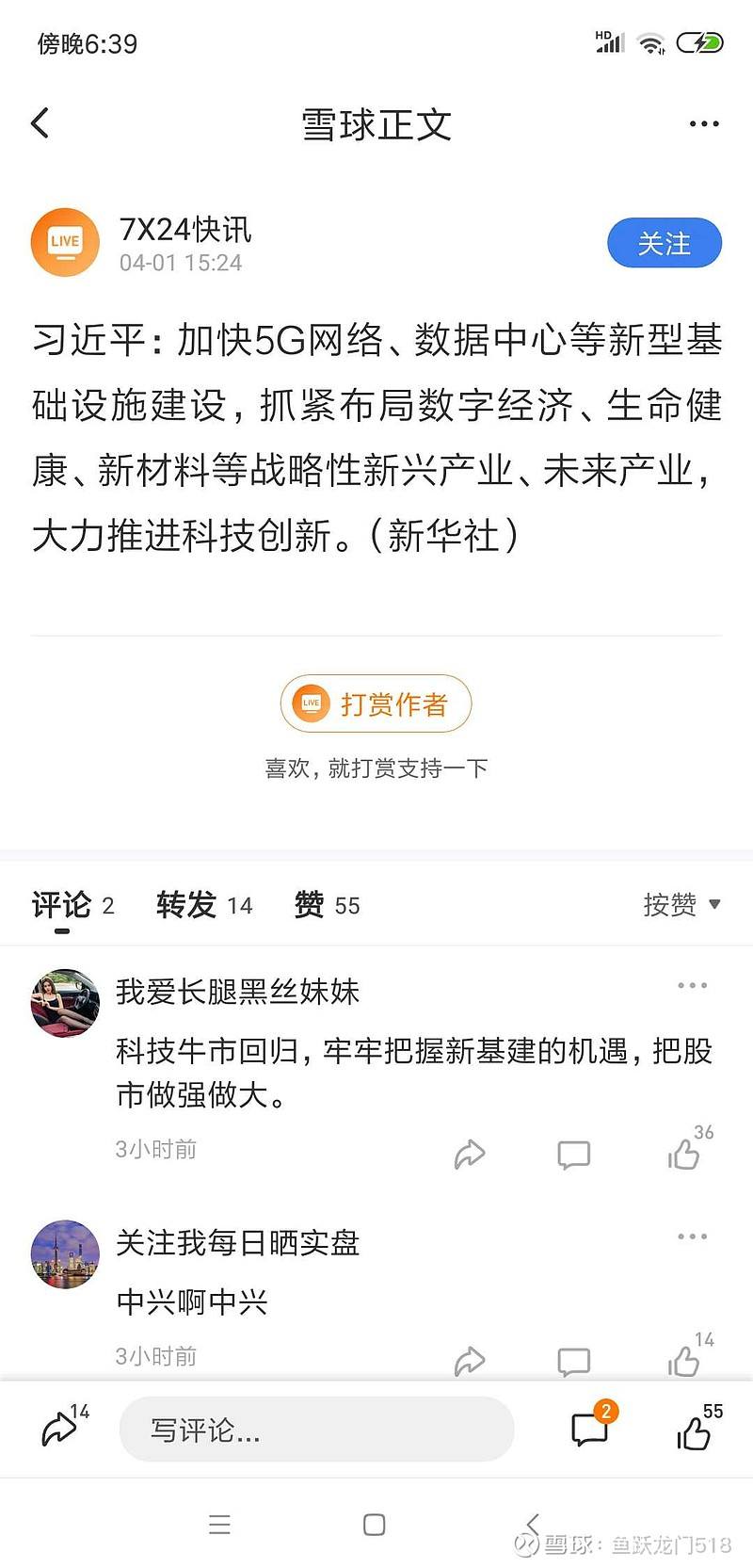Open options on 关注我每日晒实盘's comment
The height and width of the screenshot is (1568, 753).
pos(692,1236)
